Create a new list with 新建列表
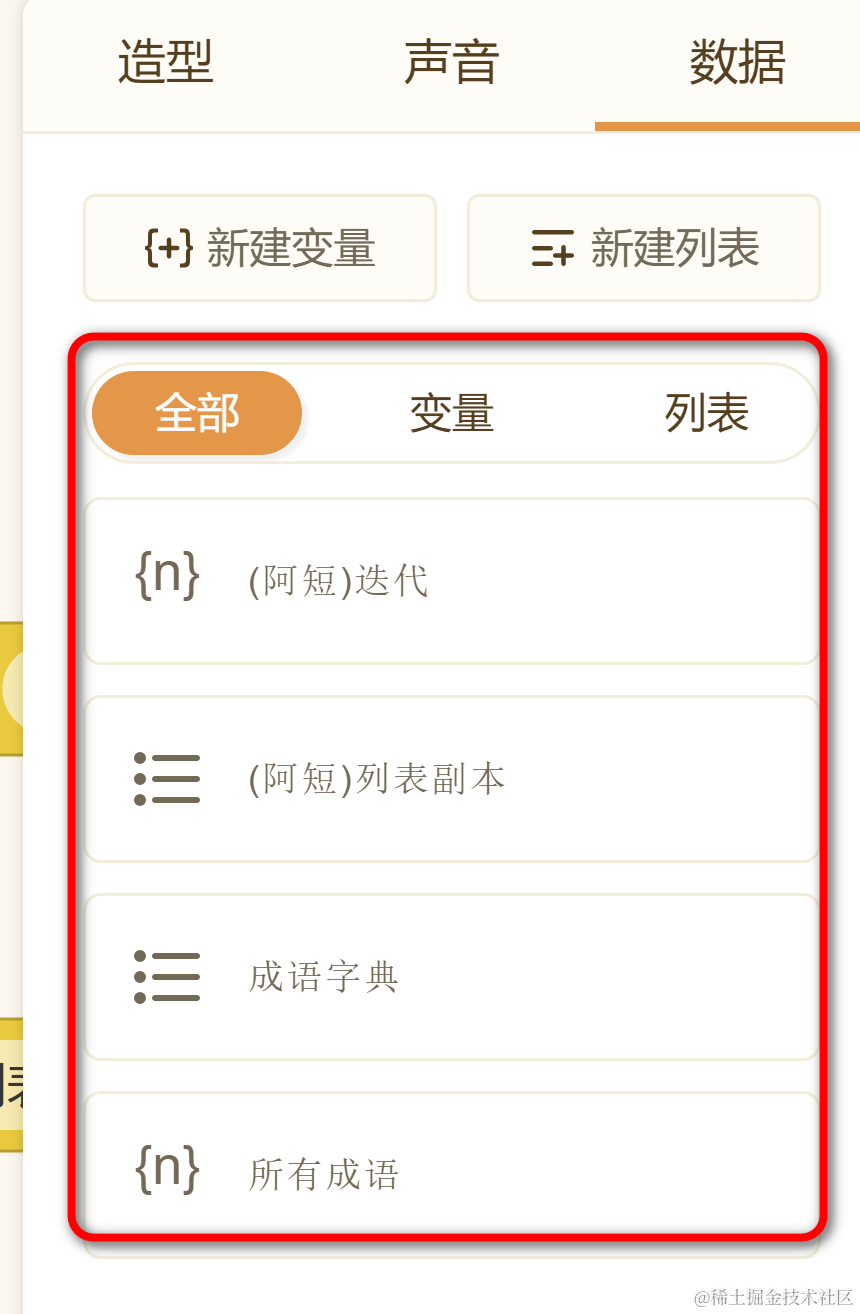 (644, 248)
